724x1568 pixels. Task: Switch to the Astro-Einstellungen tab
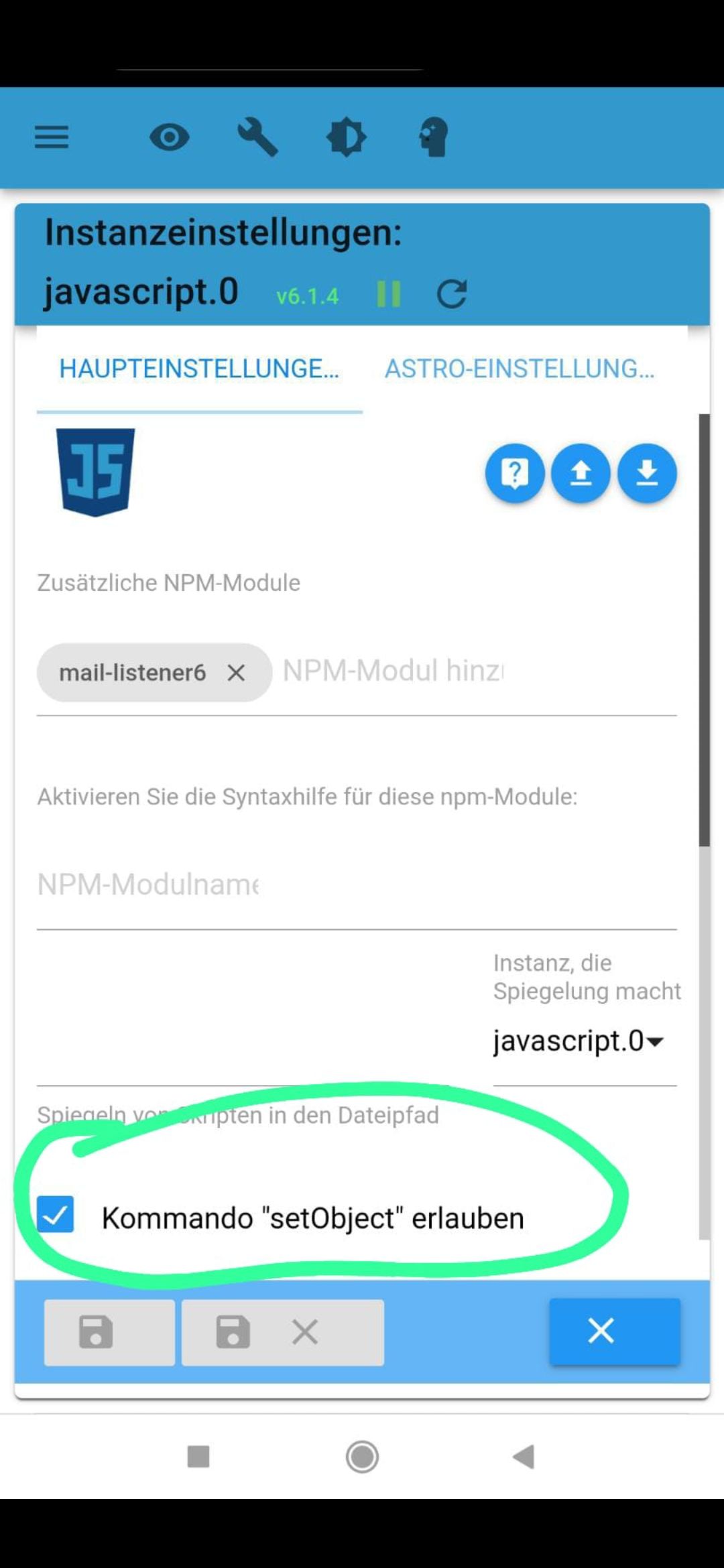tap(520, 369)
